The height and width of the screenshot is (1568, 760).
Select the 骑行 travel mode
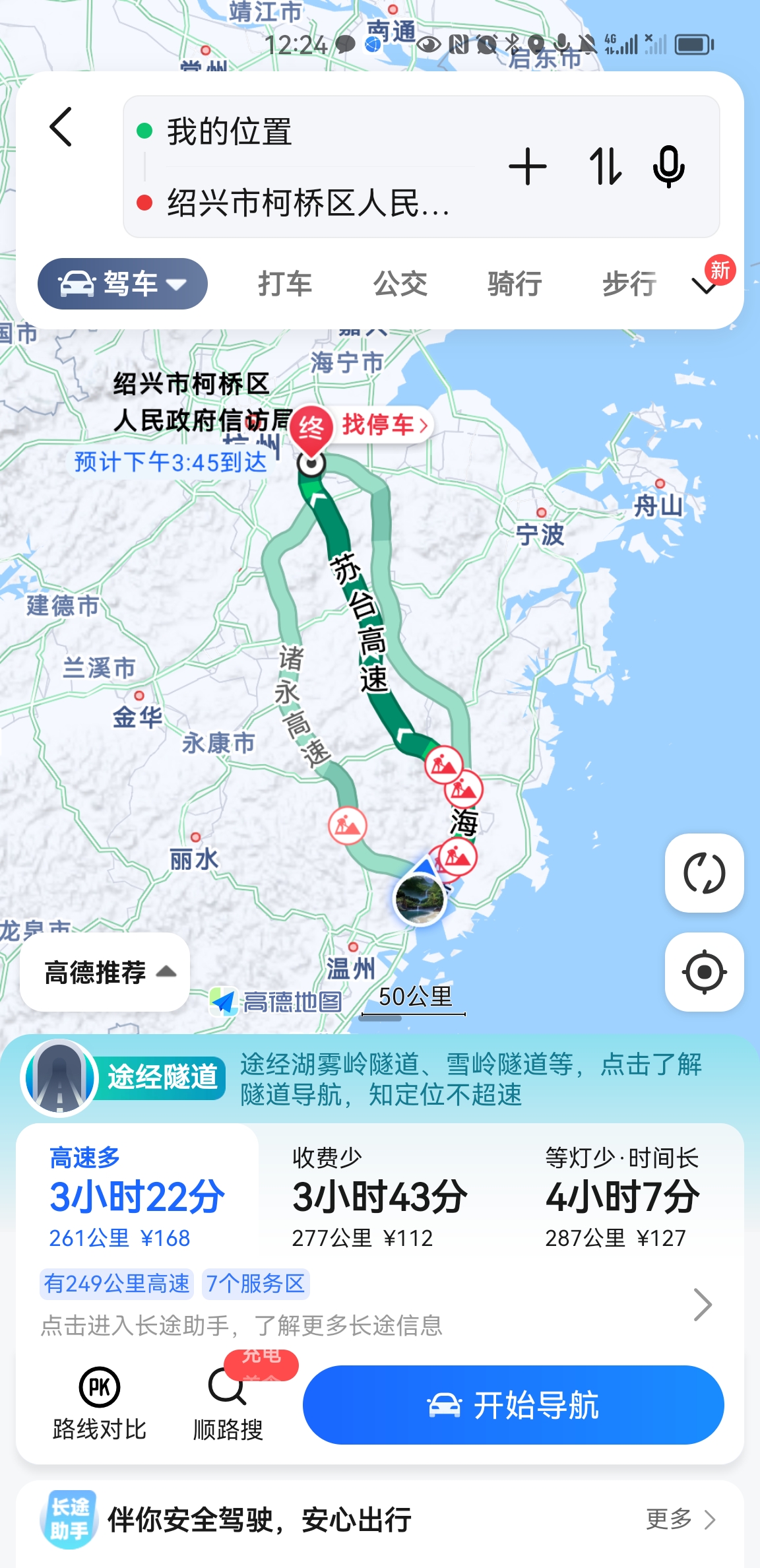[515, 284]
